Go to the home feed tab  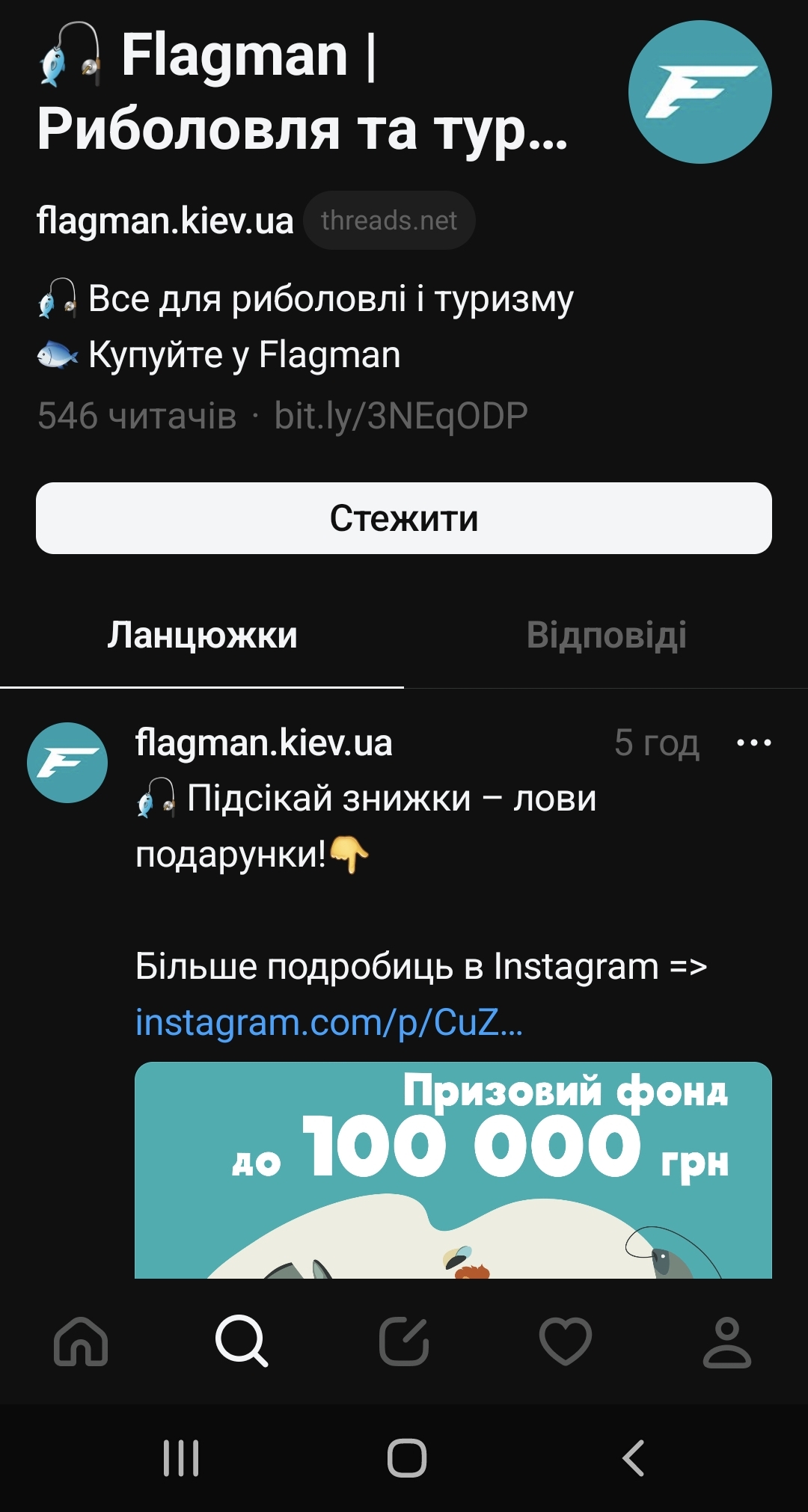81,1342
